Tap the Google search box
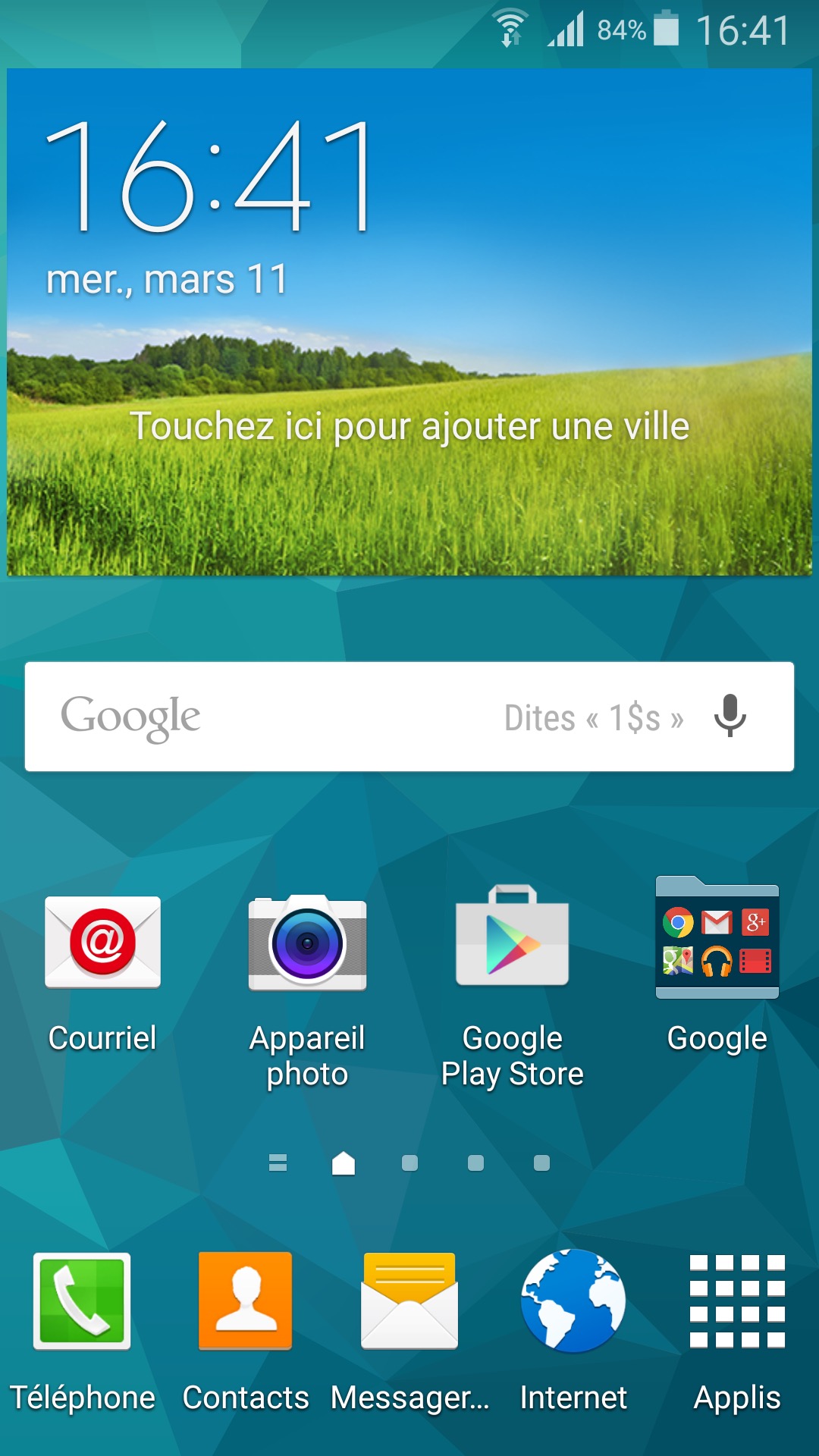The image size is (819, 1456). [303, 717]
